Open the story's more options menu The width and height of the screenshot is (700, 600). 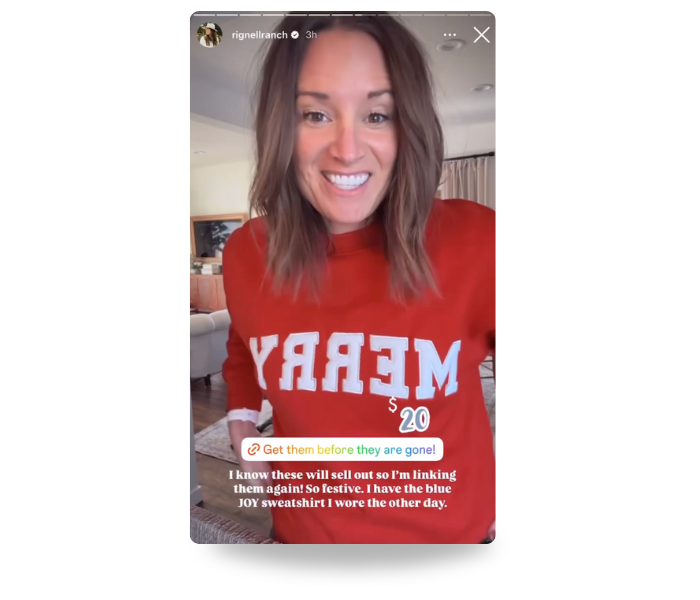(x=450, y=35)
